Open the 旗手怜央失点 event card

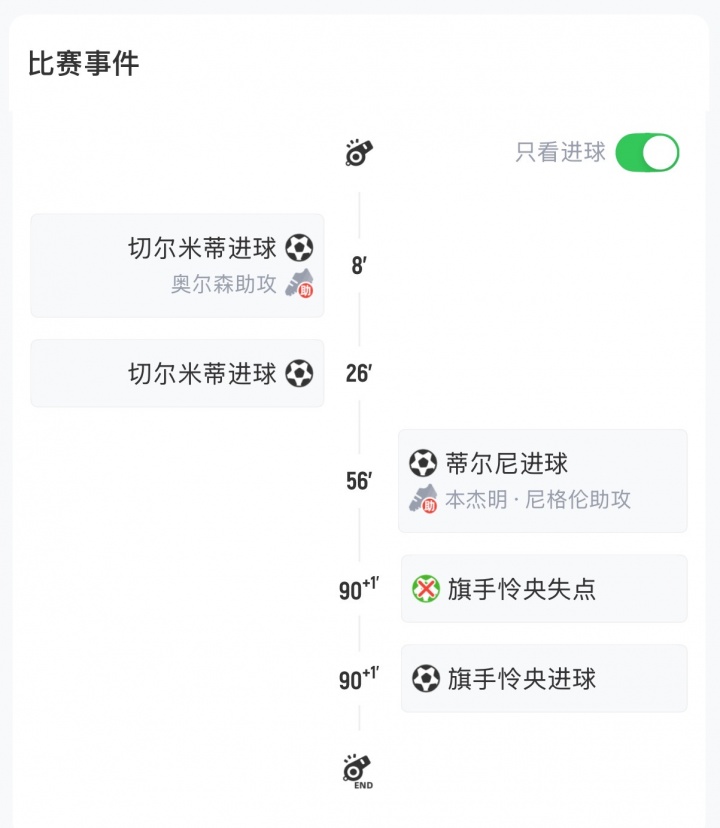[544, 589]
